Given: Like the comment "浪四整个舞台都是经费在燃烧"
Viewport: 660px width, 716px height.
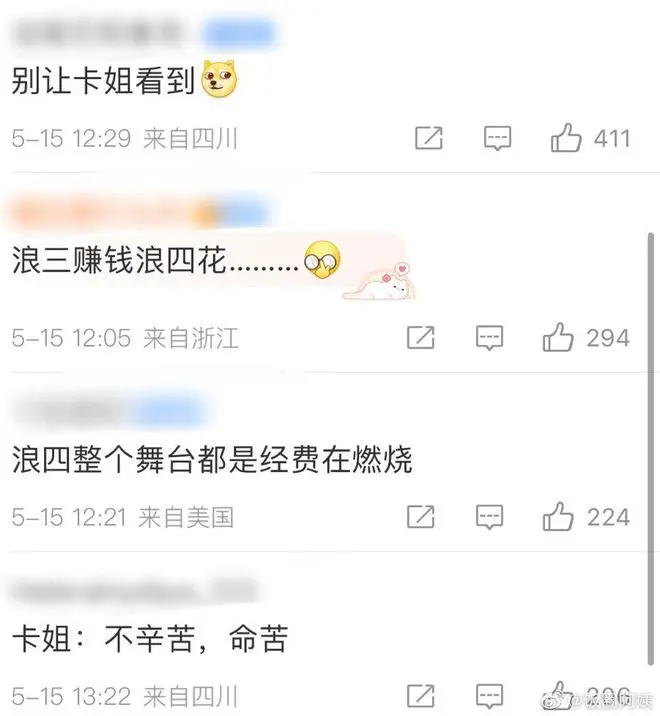Looking at the screenshot, I should (559, 517).
